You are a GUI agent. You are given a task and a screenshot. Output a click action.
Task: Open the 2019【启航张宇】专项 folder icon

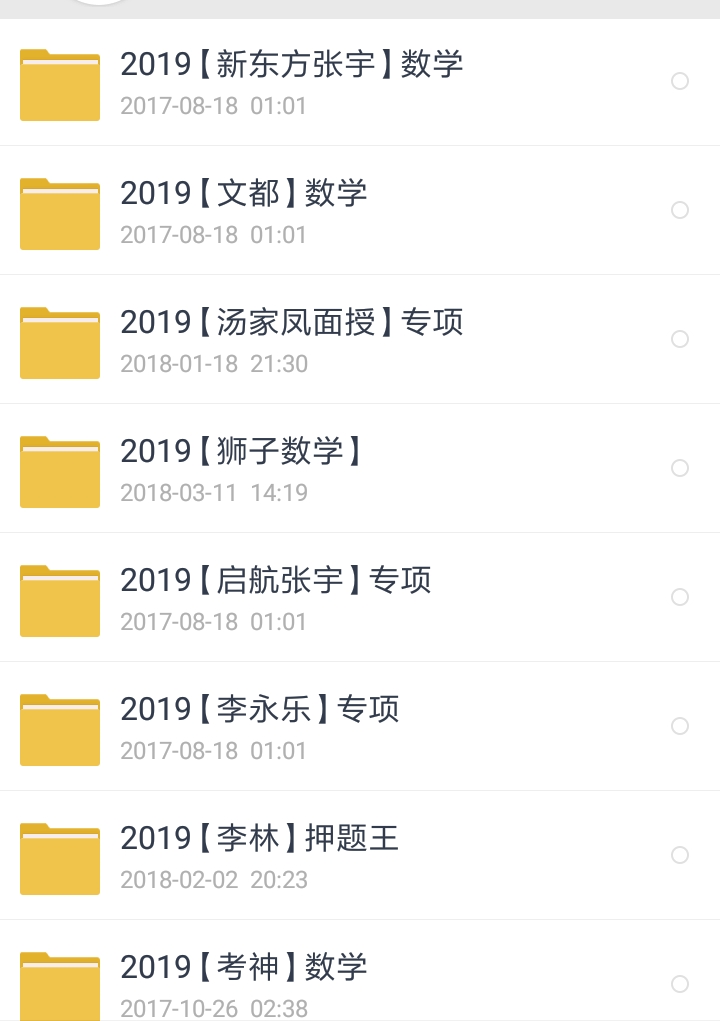(x=59, y=599)
